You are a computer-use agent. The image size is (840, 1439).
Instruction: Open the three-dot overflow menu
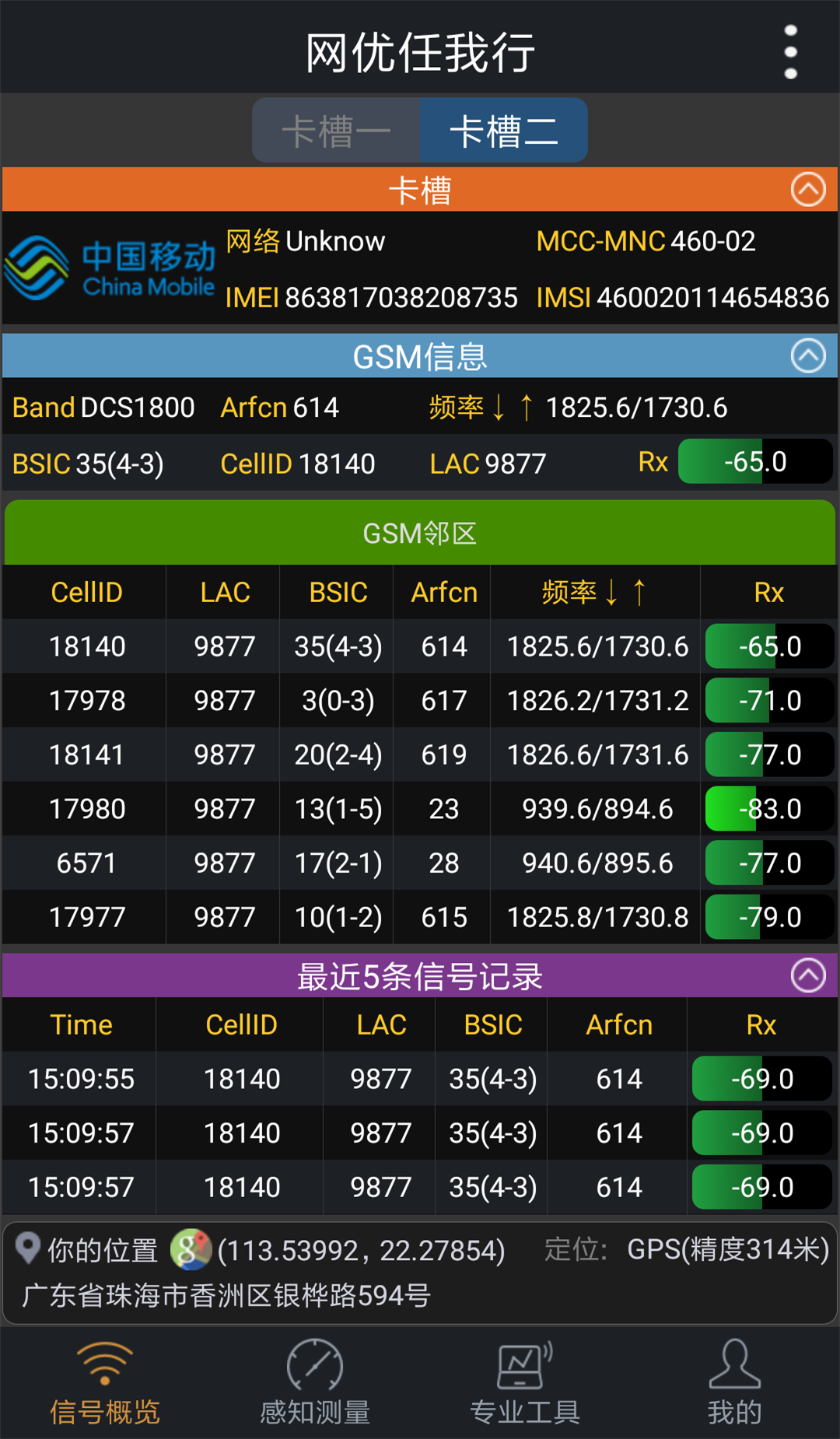tap(790, 52)
